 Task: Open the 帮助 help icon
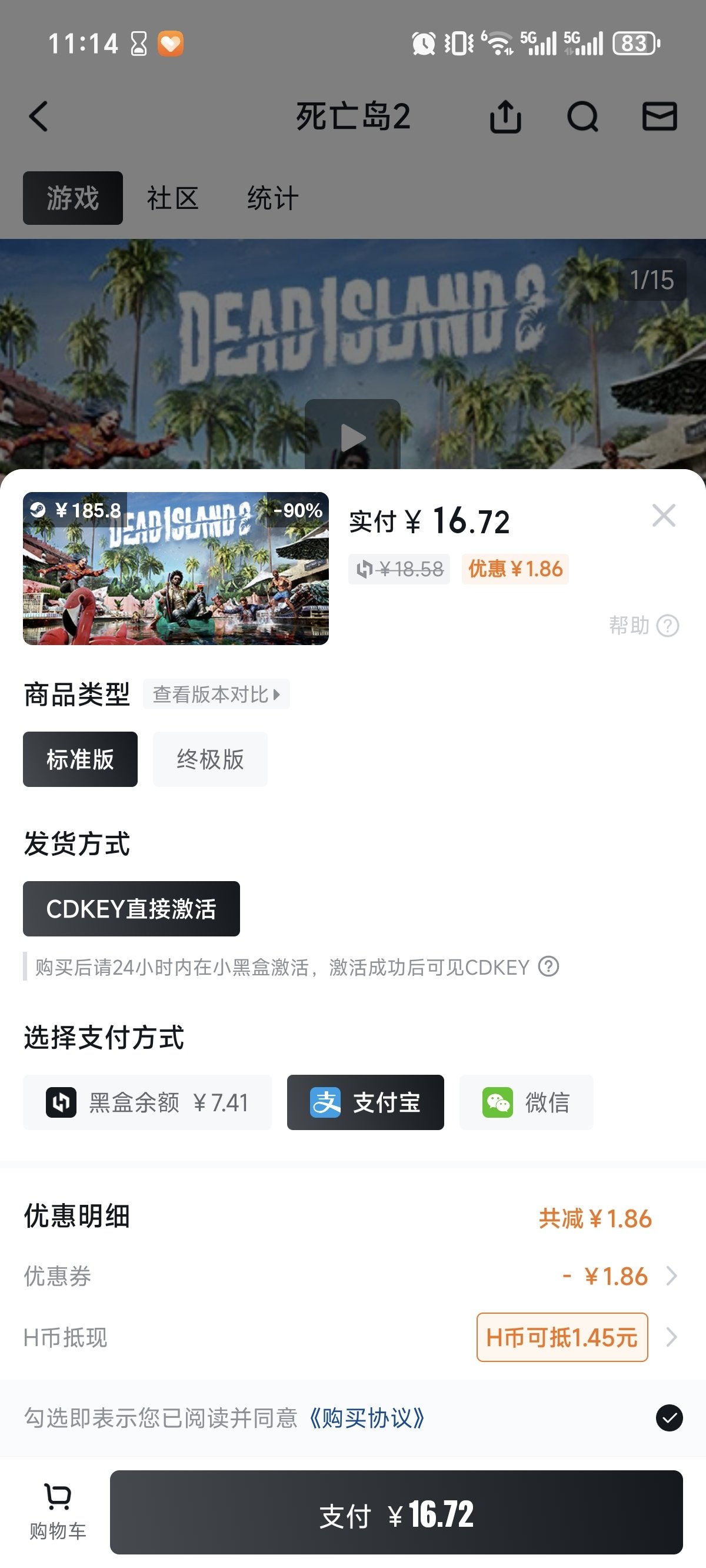[x=667, y=626]
